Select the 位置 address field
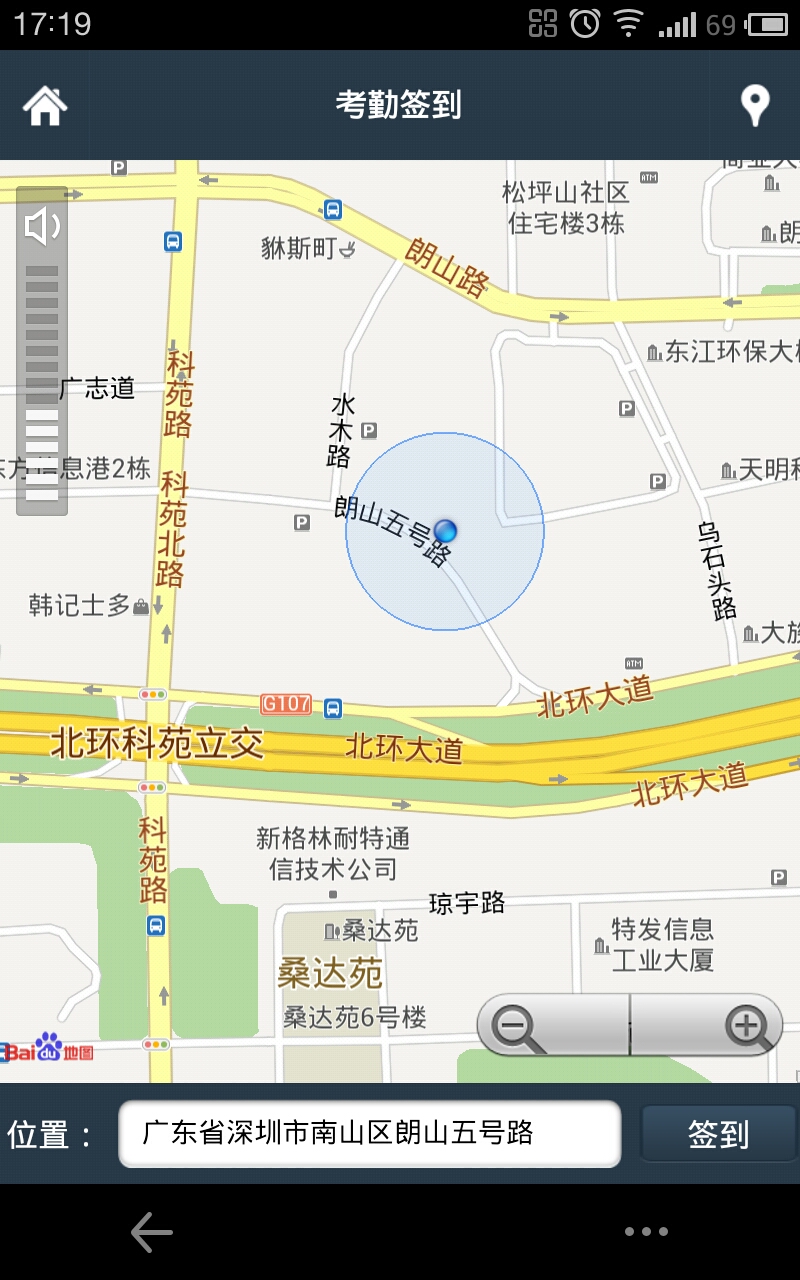This screenshot has width=800, height=1280. pyautogui.click(x=370, y=1134)
